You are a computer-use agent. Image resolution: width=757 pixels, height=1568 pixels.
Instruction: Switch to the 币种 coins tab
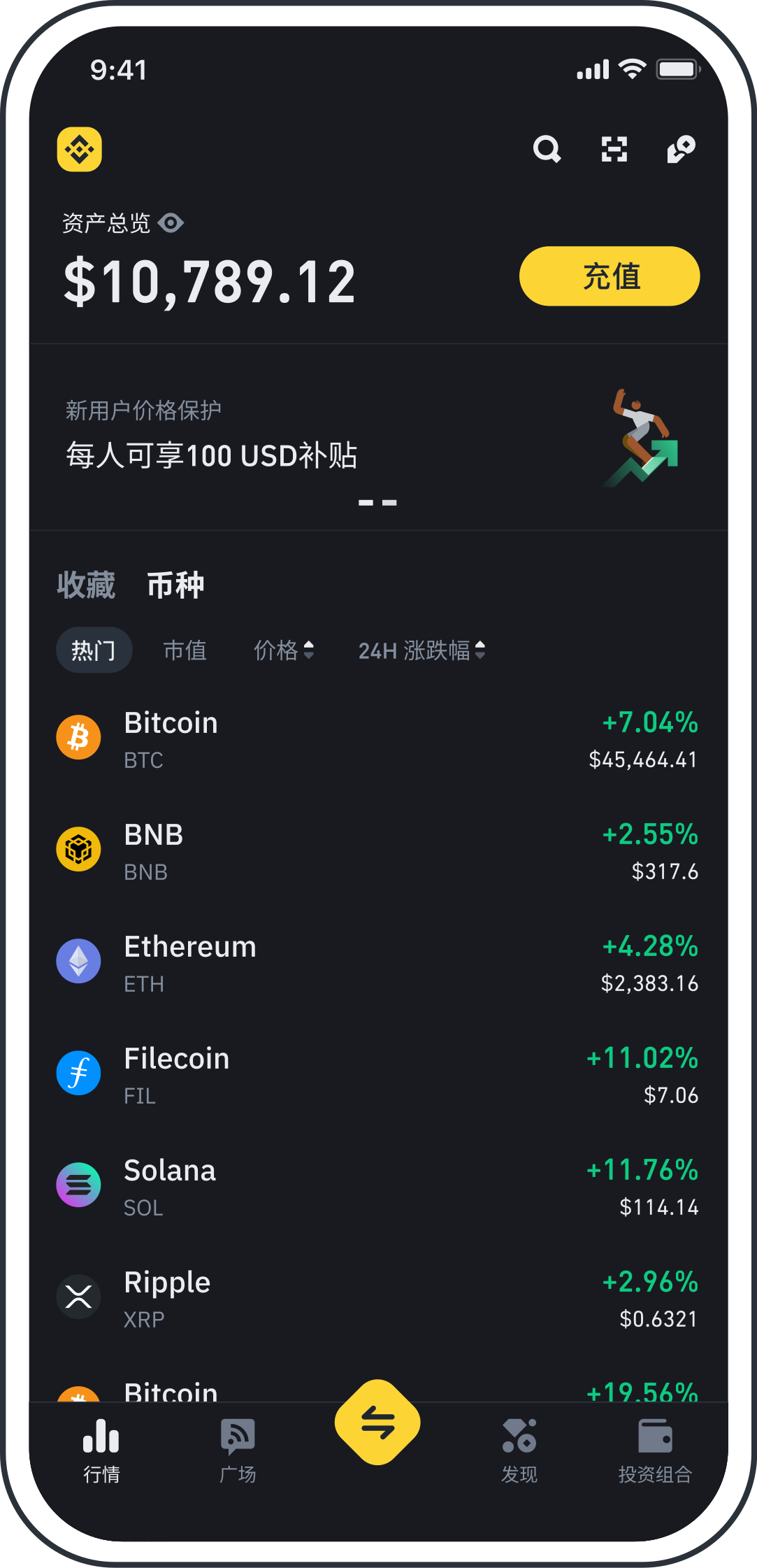coord(175,585)
